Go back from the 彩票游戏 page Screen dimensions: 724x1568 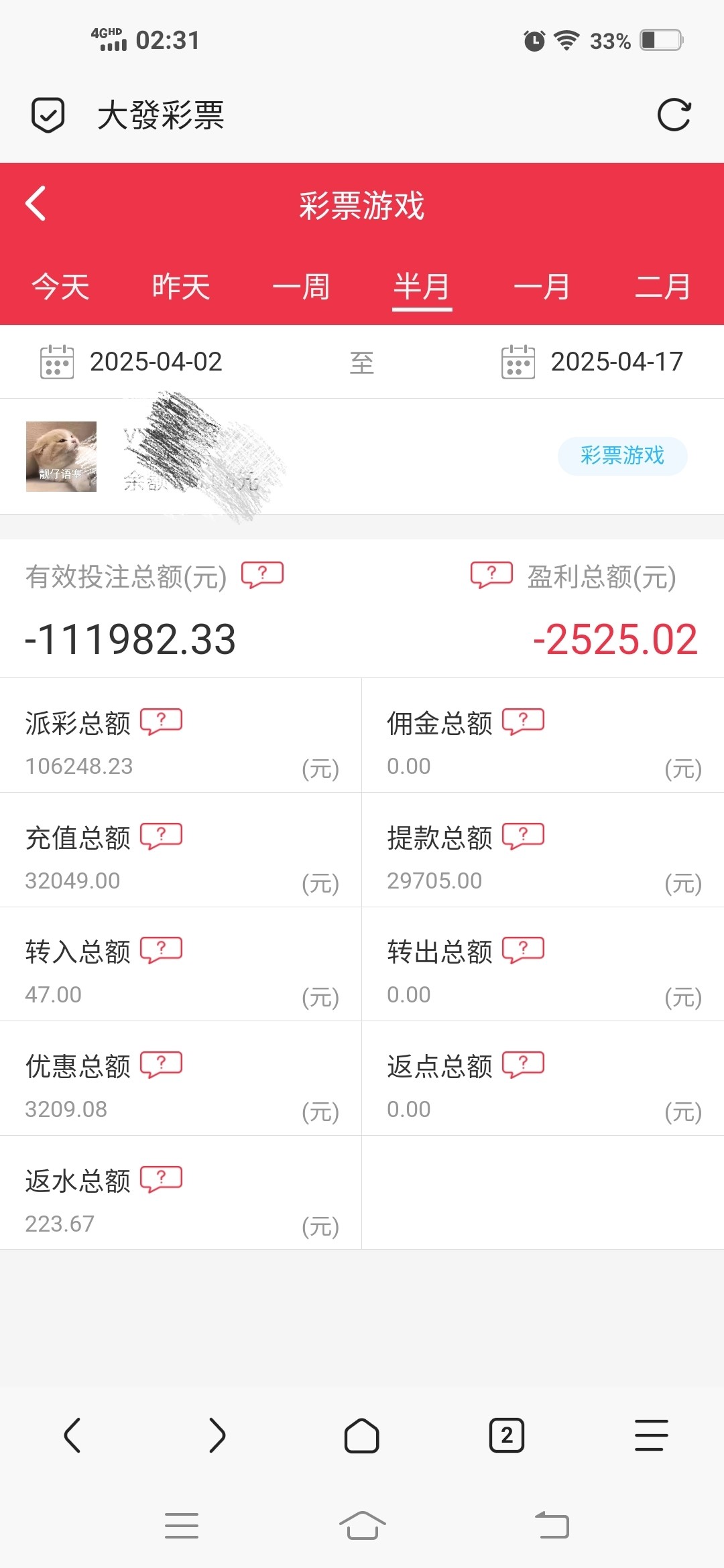36,204
